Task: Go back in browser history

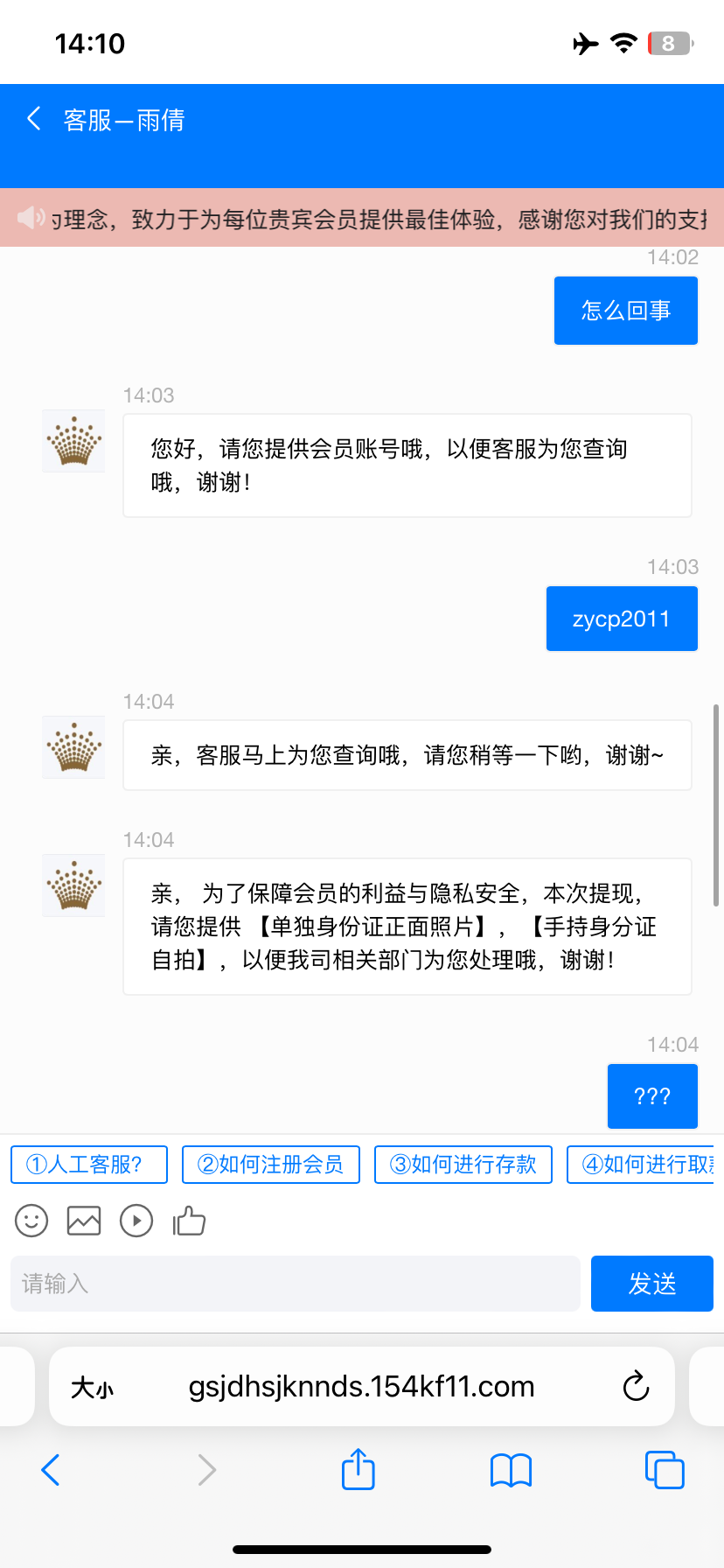Action: (51, 1470)
